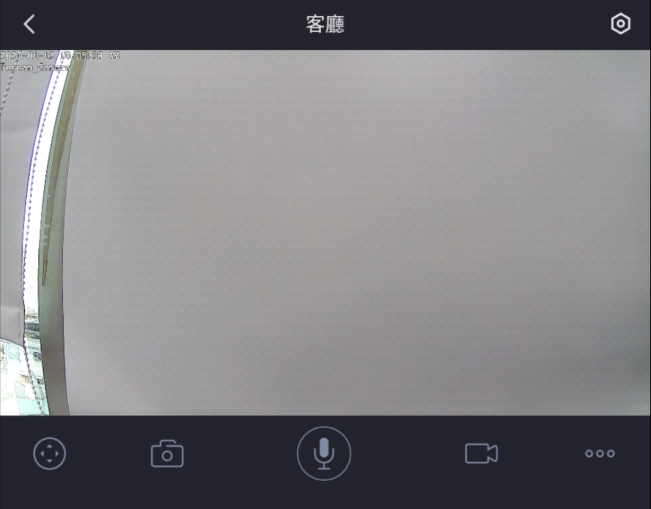The width and height of the screenshot is (651, 509).
Task: Activate the microphone to talk
Action: (324, 454)
